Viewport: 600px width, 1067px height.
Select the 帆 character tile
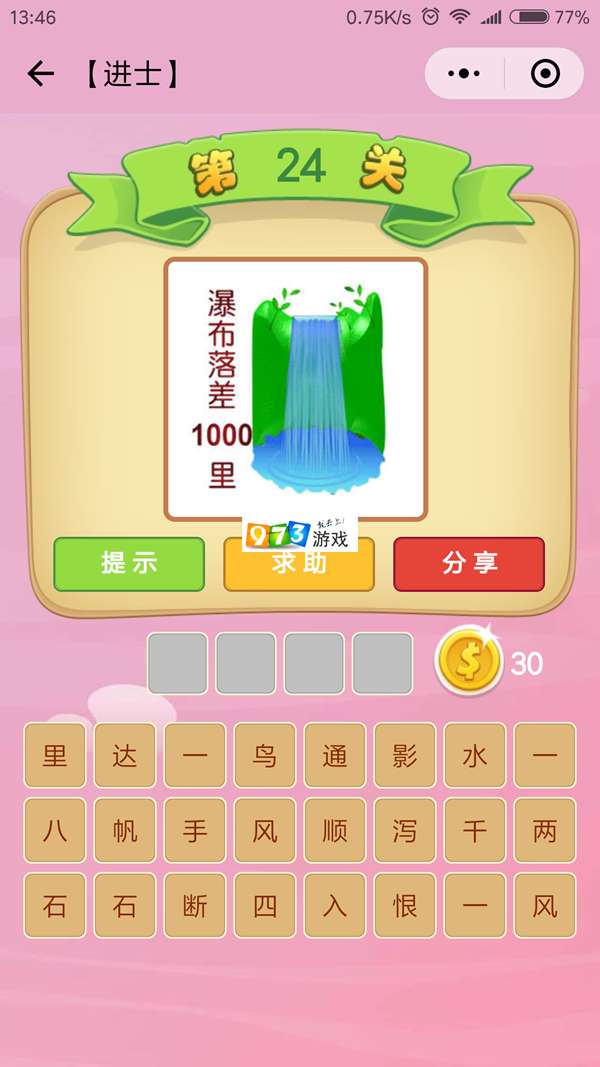125,830
